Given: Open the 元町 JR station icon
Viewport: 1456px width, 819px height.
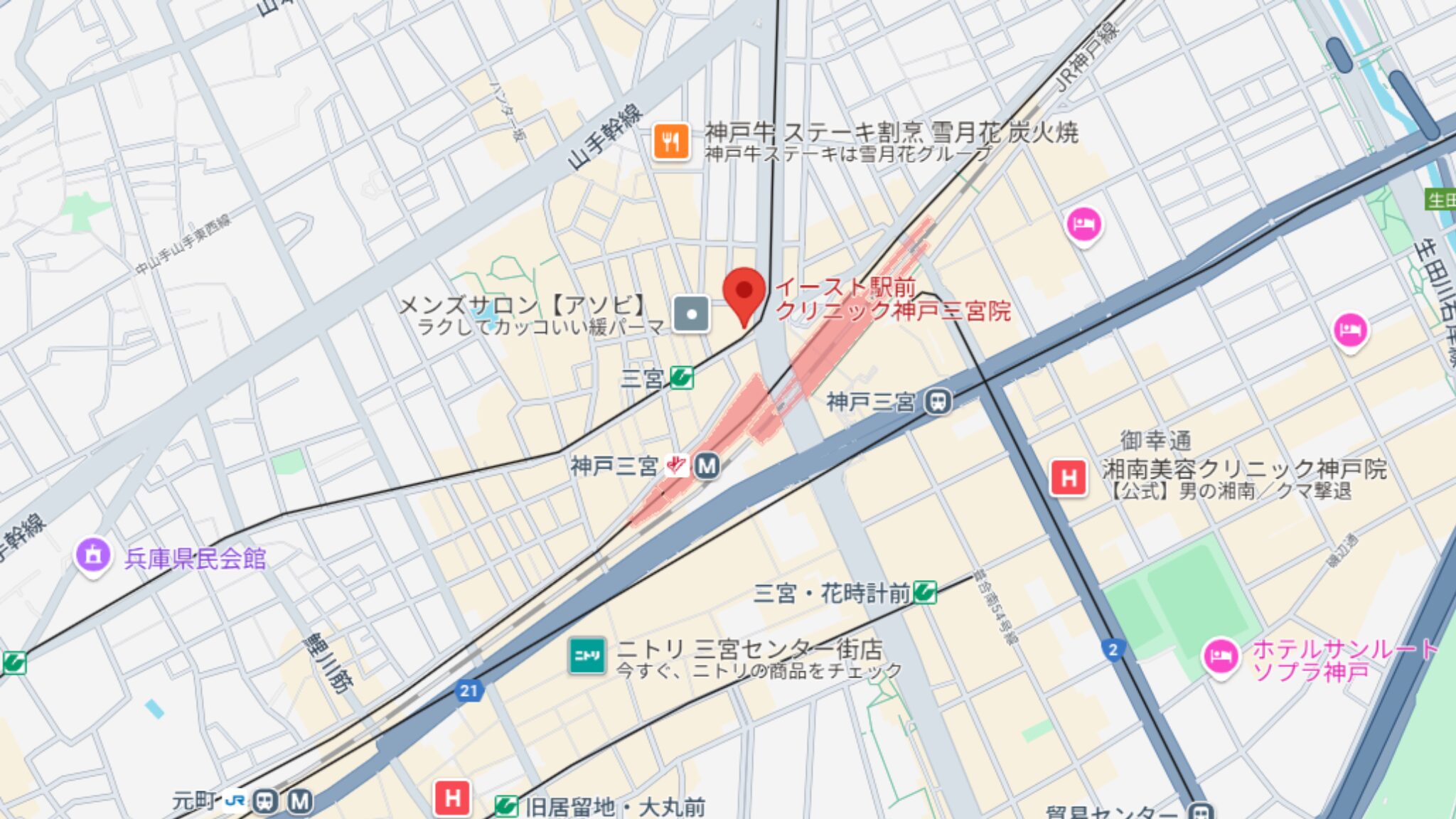Looking at the screenshot, I should (235, 801).
